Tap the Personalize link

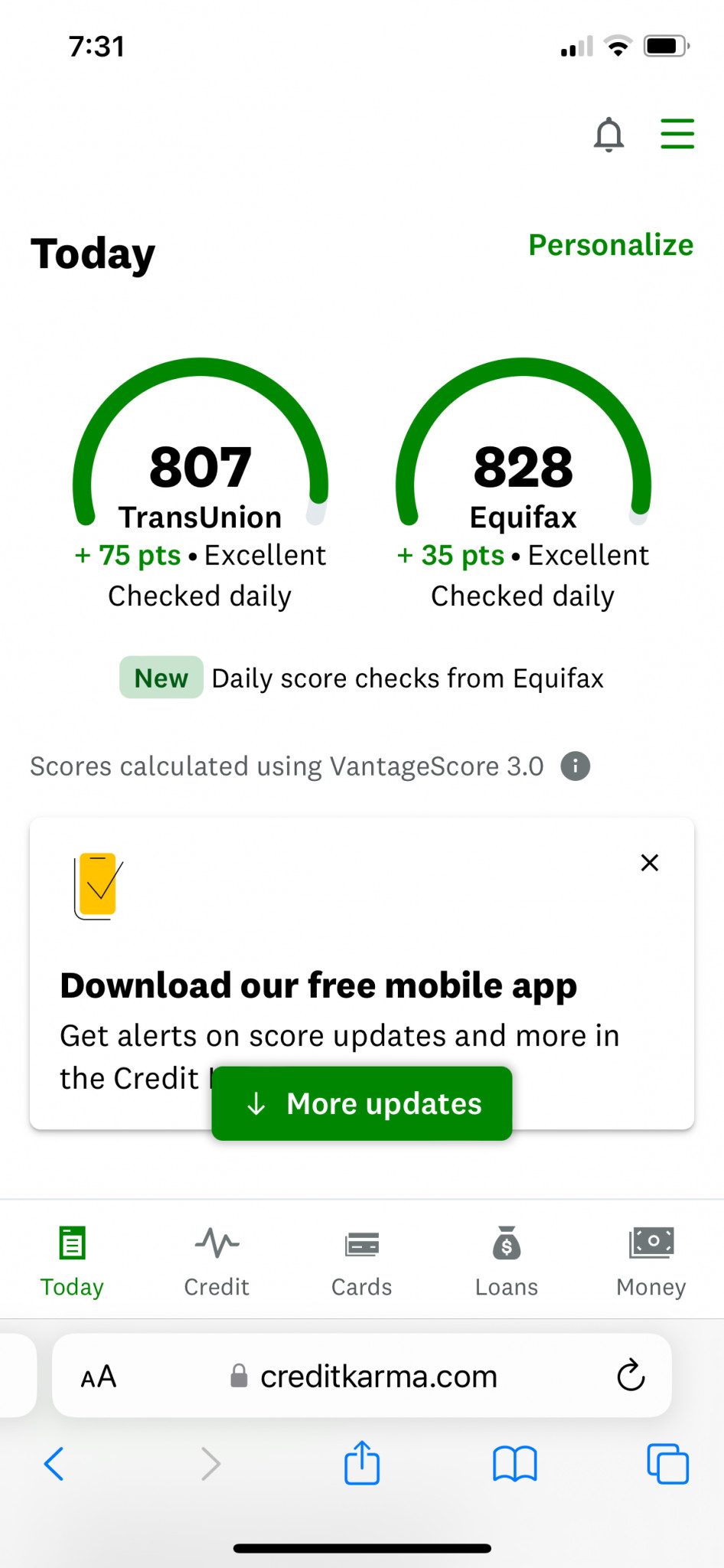coord(611,245)
